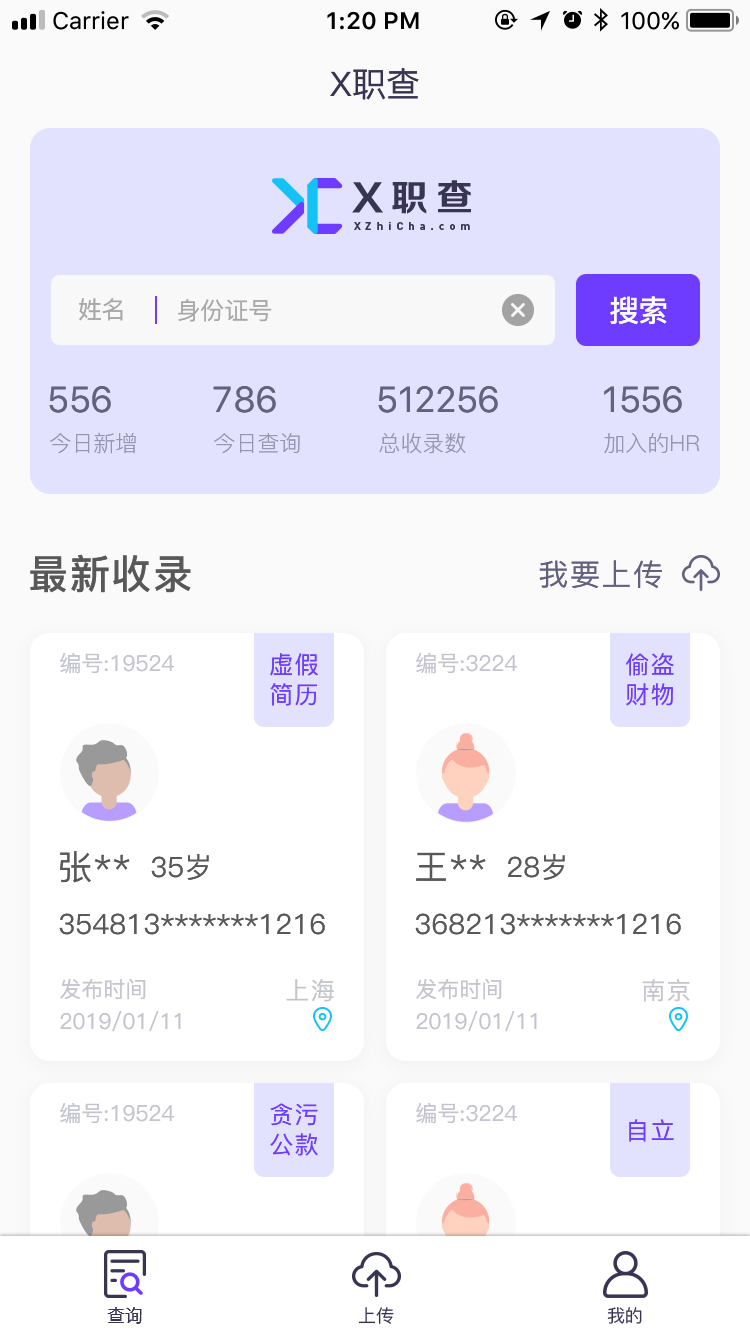Image resolution: width=750 pixels, height=1334 pixels.
Task: Open the 张** 虚假简历 record card
Action: point(197,847)
